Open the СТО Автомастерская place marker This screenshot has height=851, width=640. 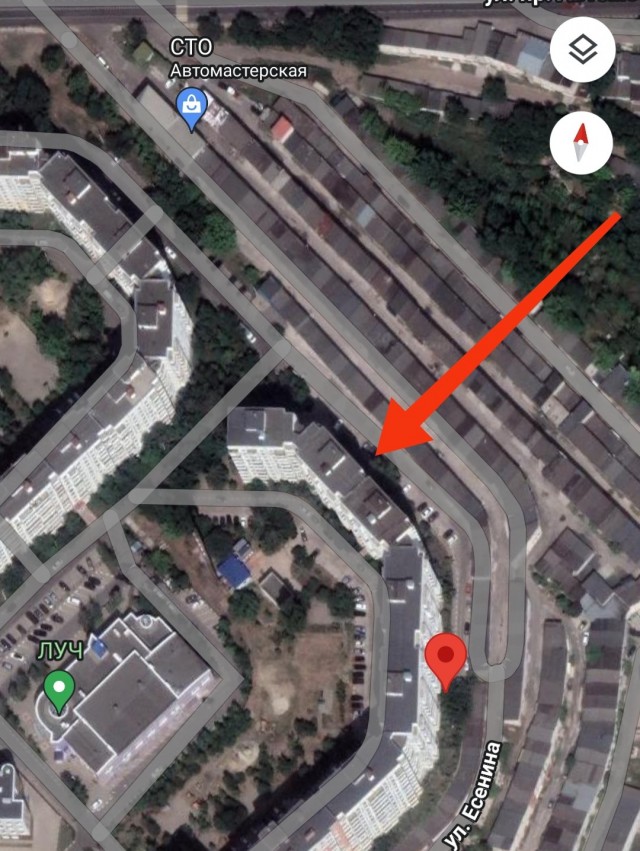pyautogui.click(x=190, y=107)
